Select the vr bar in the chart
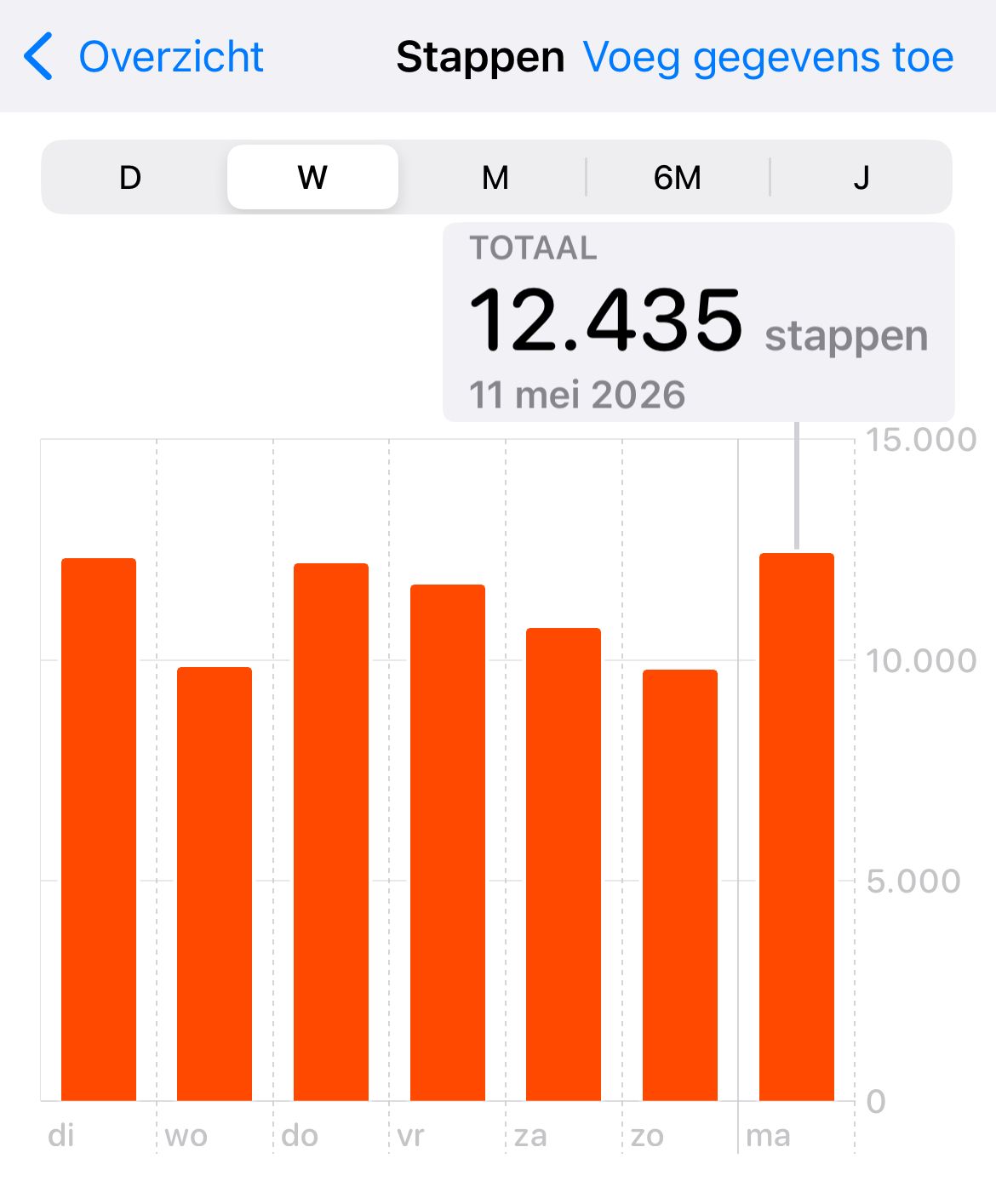Viewport: 996px width, 1204px height. [x=448, y=842]
